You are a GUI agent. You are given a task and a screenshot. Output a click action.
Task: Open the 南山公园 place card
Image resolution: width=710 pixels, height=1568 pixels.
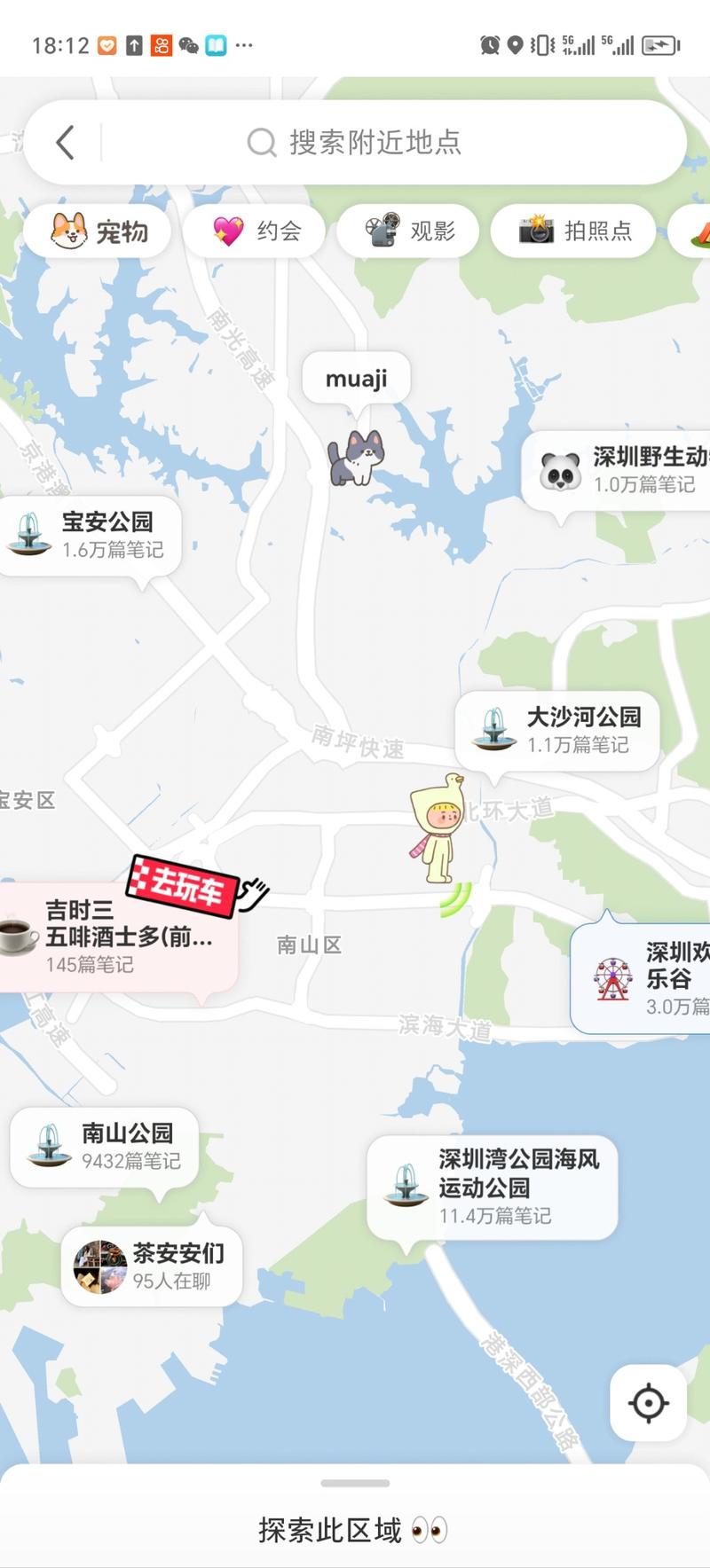tap(105, 1146)
